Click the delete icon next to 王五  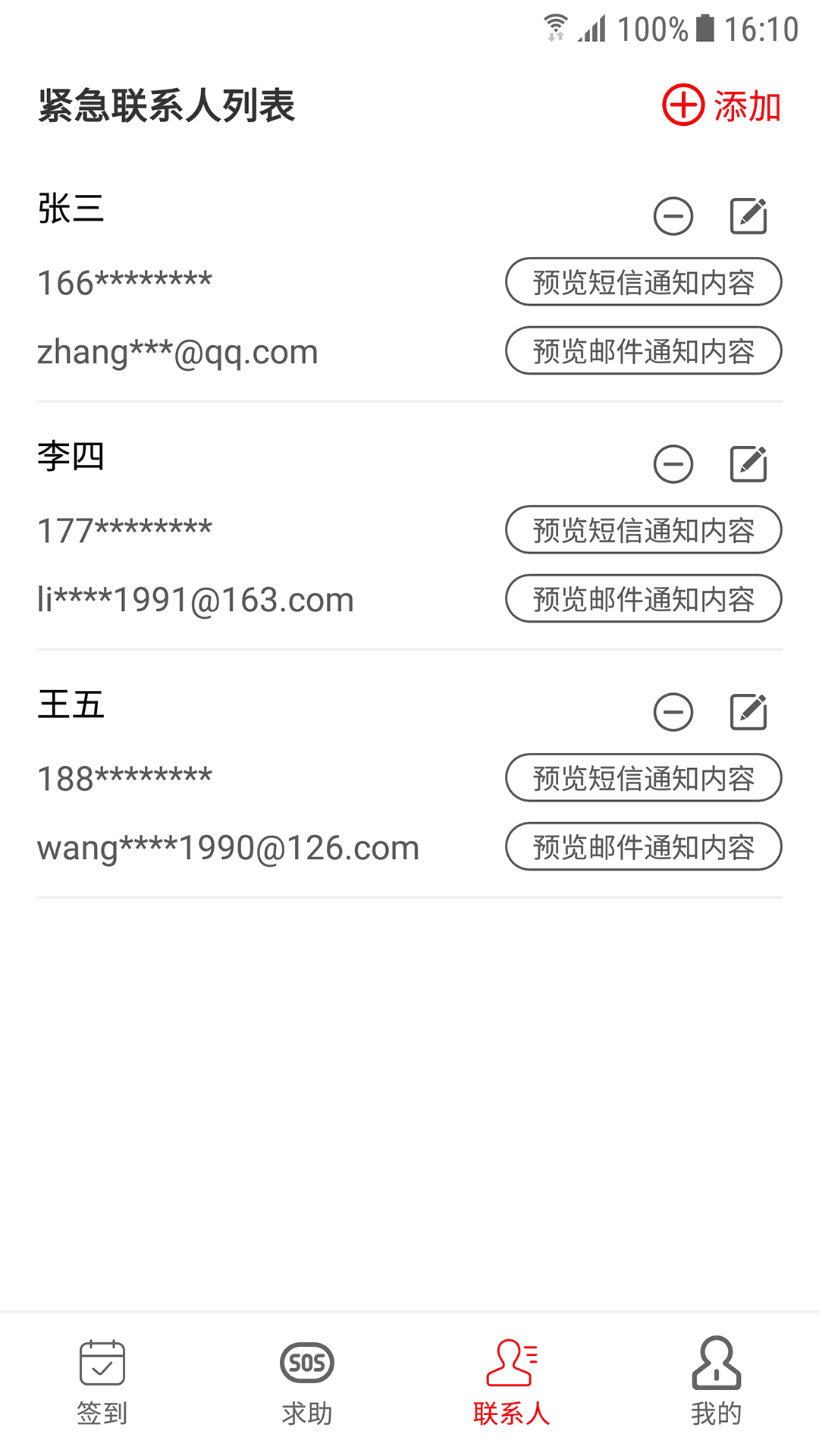click(673, 712)
